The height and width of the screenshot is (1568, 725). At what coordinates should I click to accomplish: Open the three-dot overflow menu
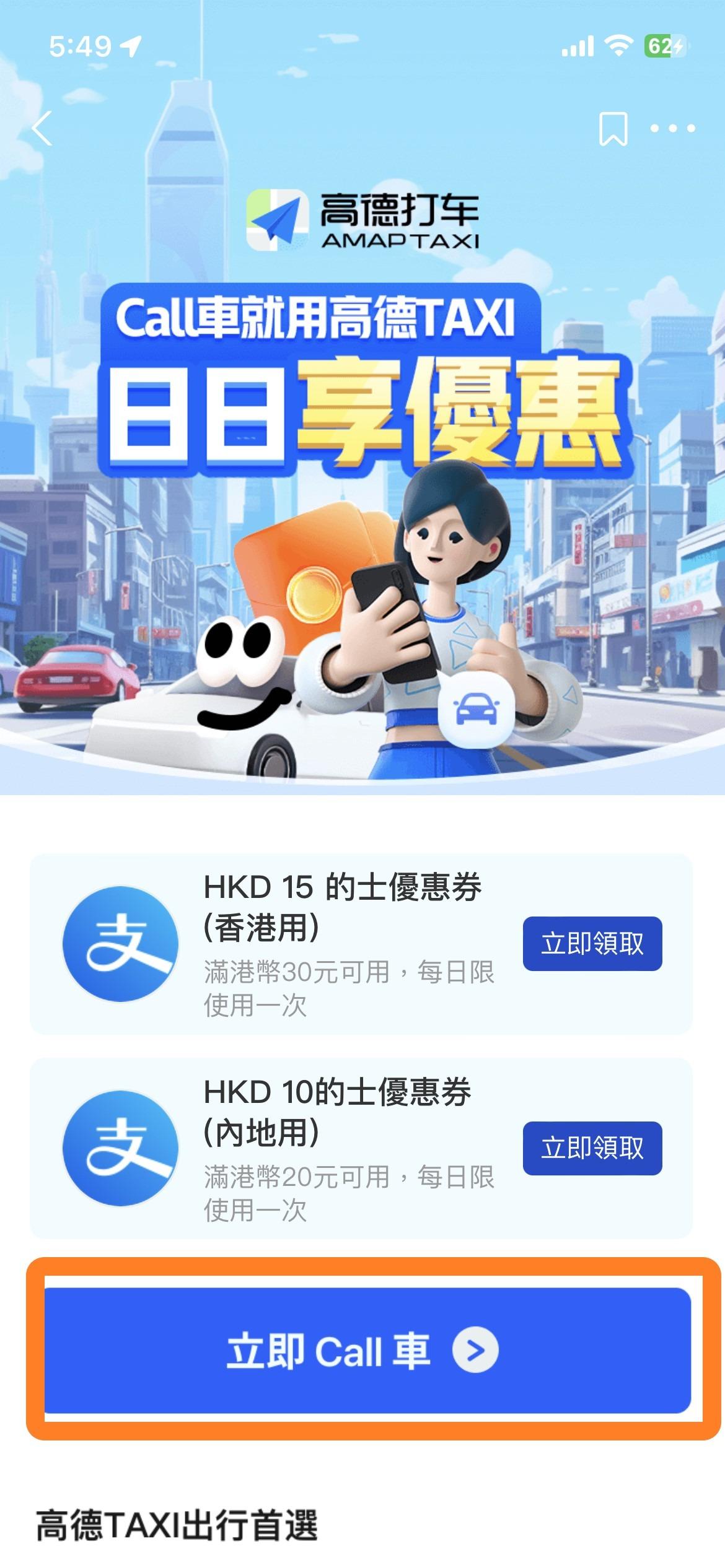point(672,129)
